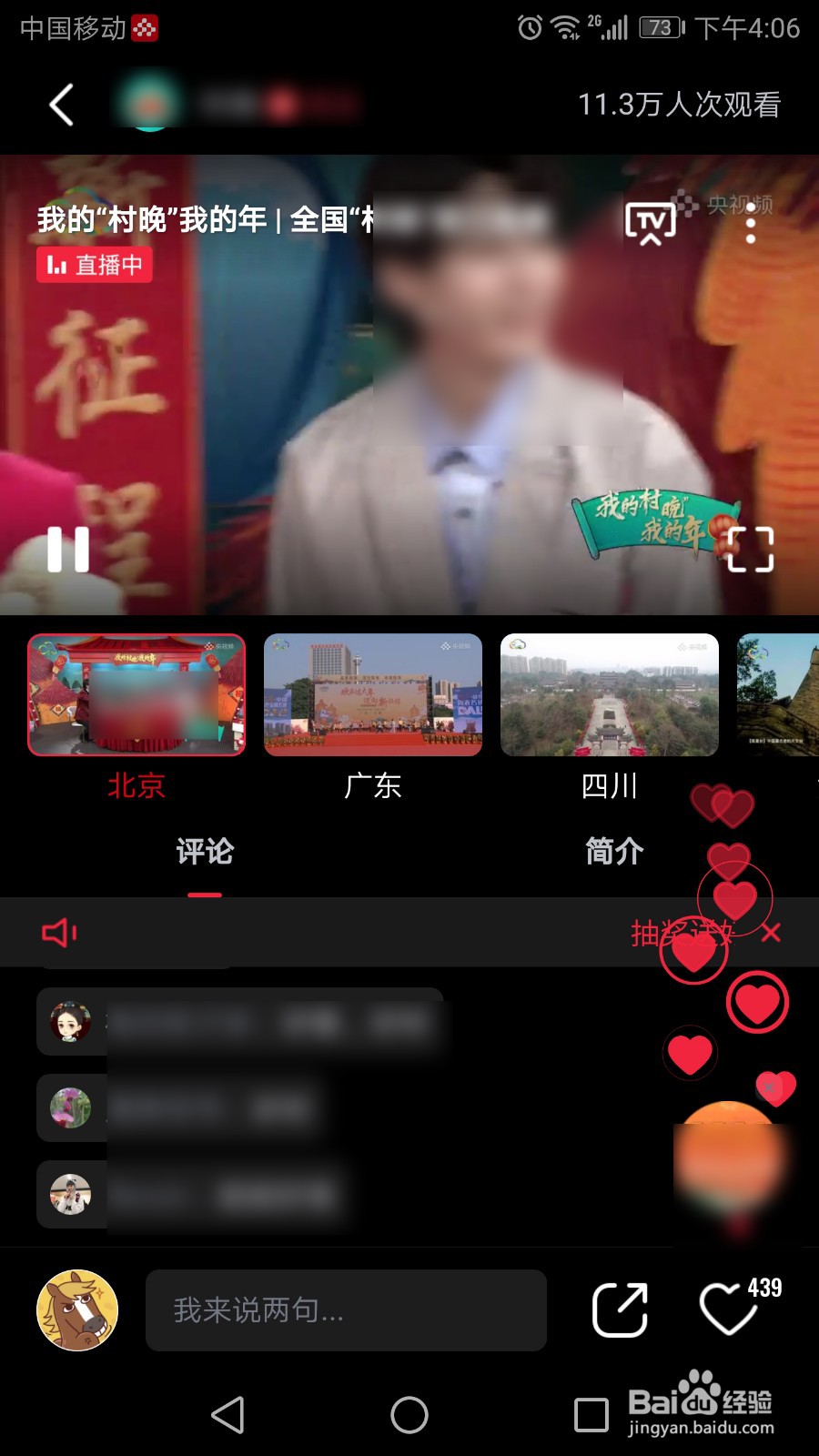The height and width of the screenshot is (1456, 819).
Task: Mute the comment danmaku sound
Action: (59, 932)
